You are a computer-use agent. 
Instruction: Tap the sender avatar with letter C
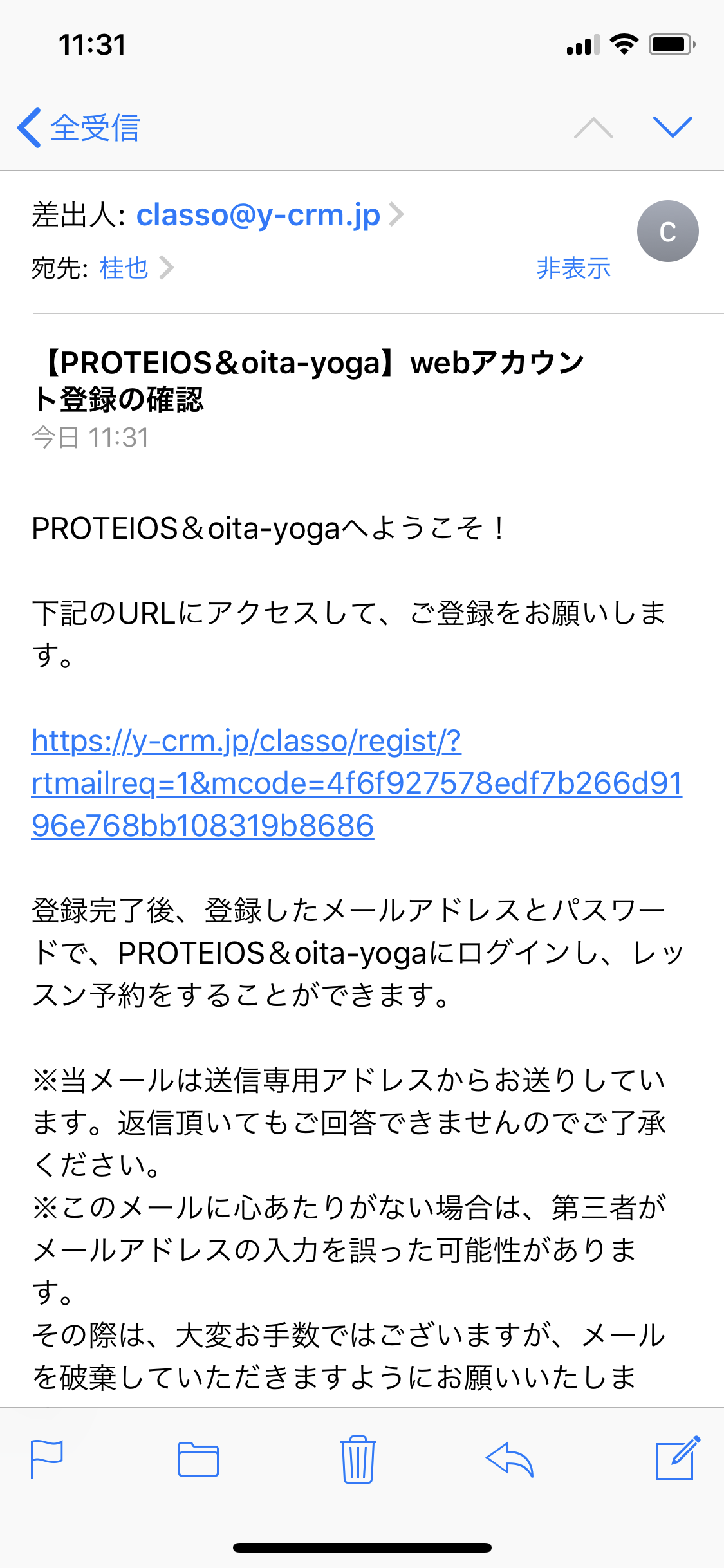tap(667, 231)
